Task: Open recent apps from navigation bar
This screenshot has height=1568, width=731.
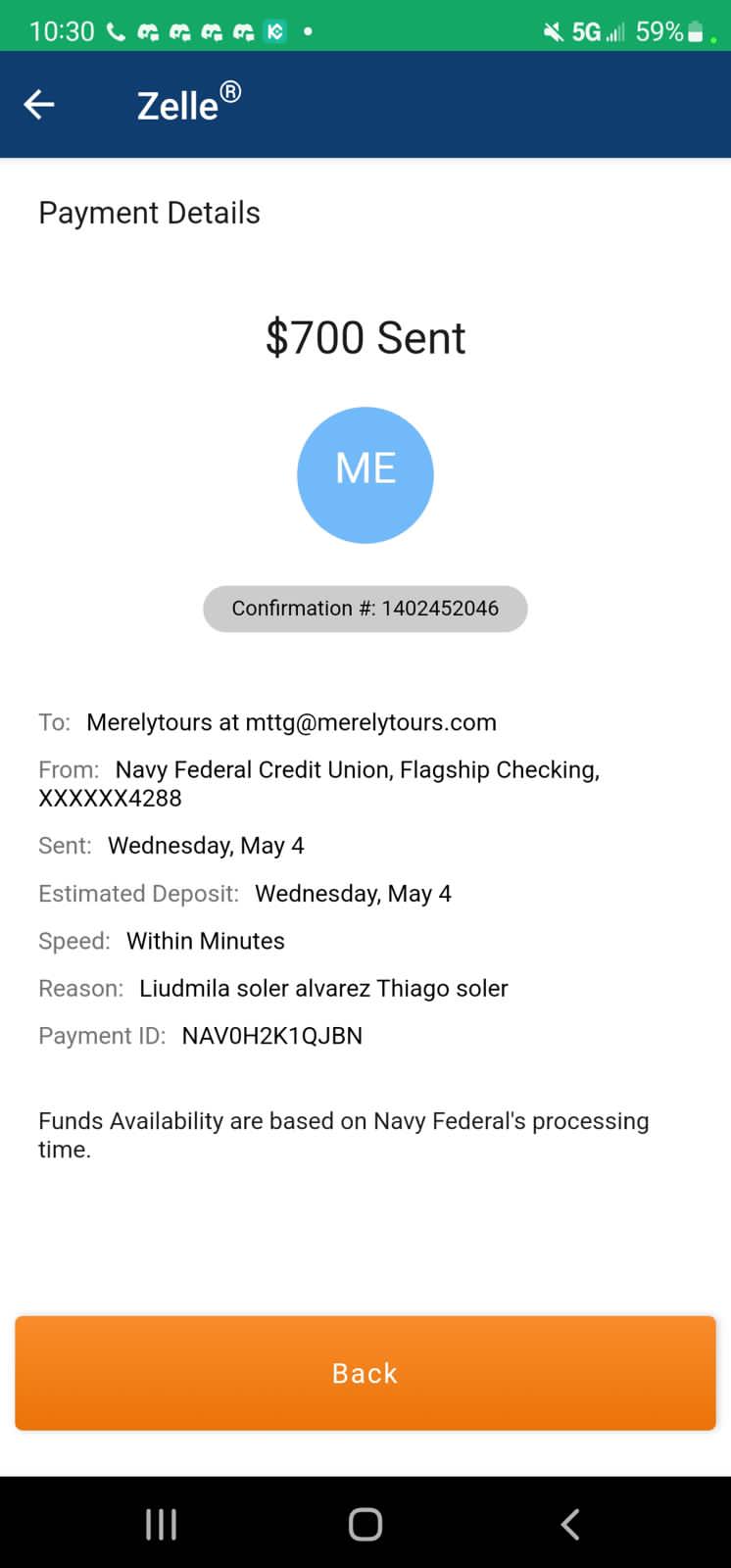Action: coord(161,1524)
